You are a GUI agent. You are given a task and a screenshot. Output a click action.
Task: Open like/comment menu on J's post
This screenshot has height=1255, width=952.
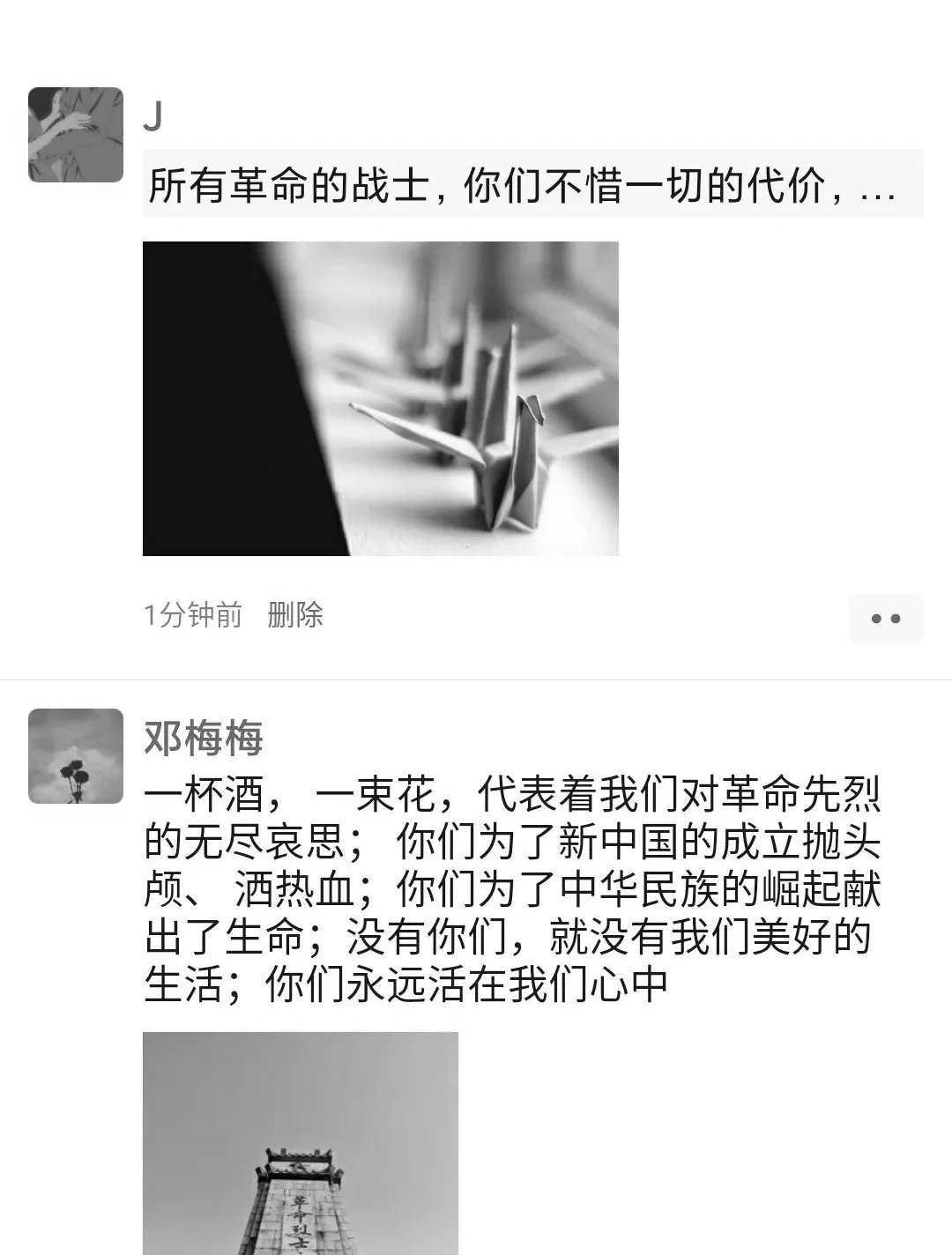point(885,618)
